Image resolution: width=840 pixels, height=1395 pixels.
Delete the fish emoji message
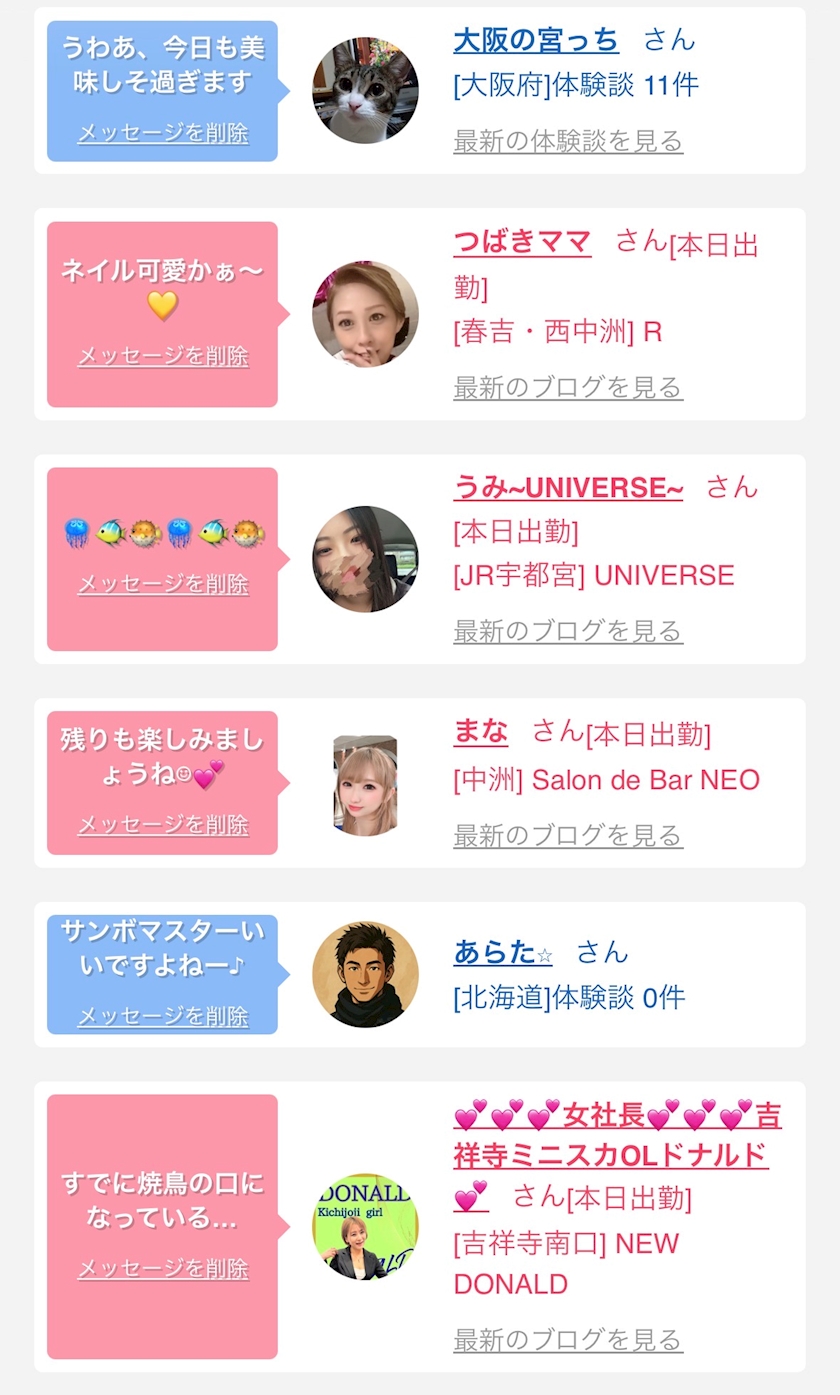pyautogui.click(x=163, y=583)
